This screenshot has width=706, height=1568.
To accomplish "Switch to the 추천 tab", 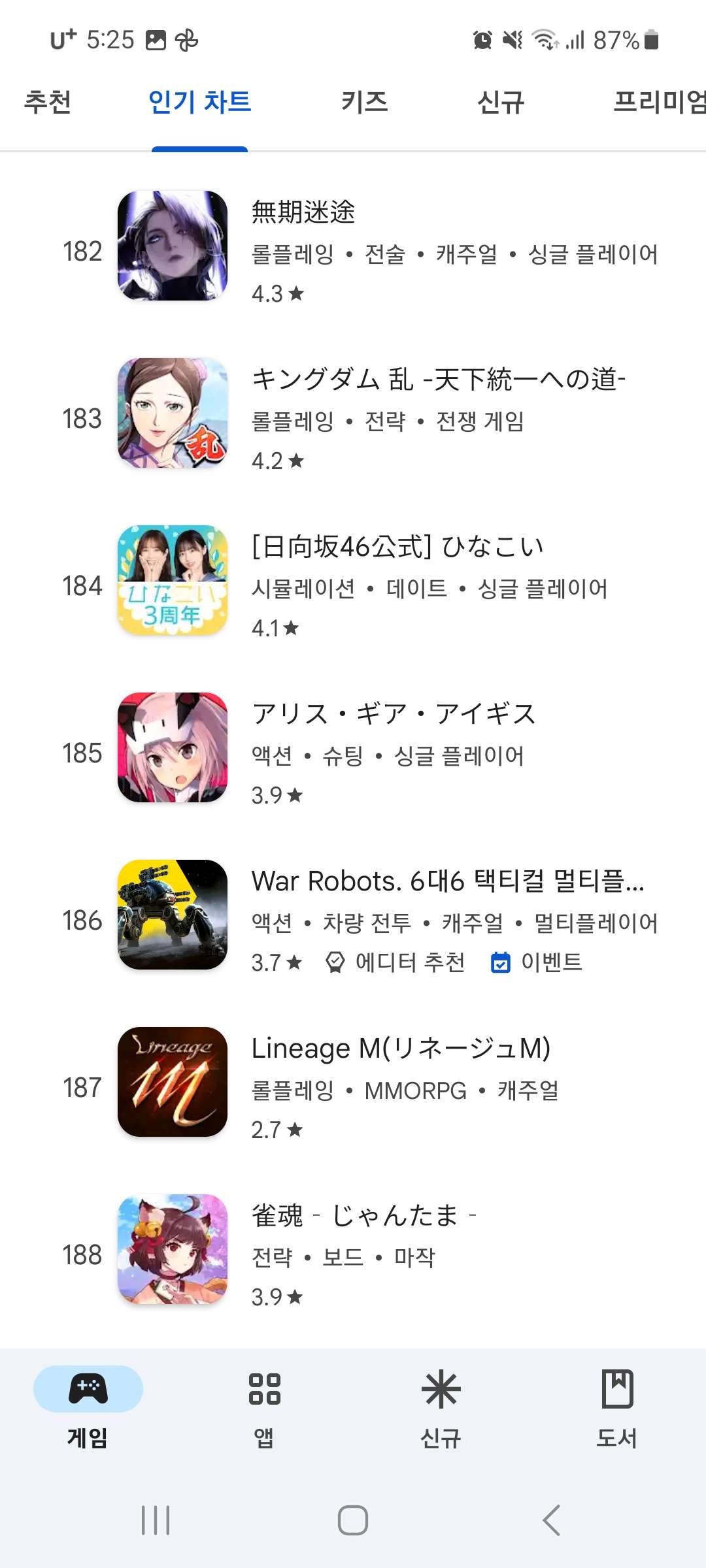I will click(48, 103).
